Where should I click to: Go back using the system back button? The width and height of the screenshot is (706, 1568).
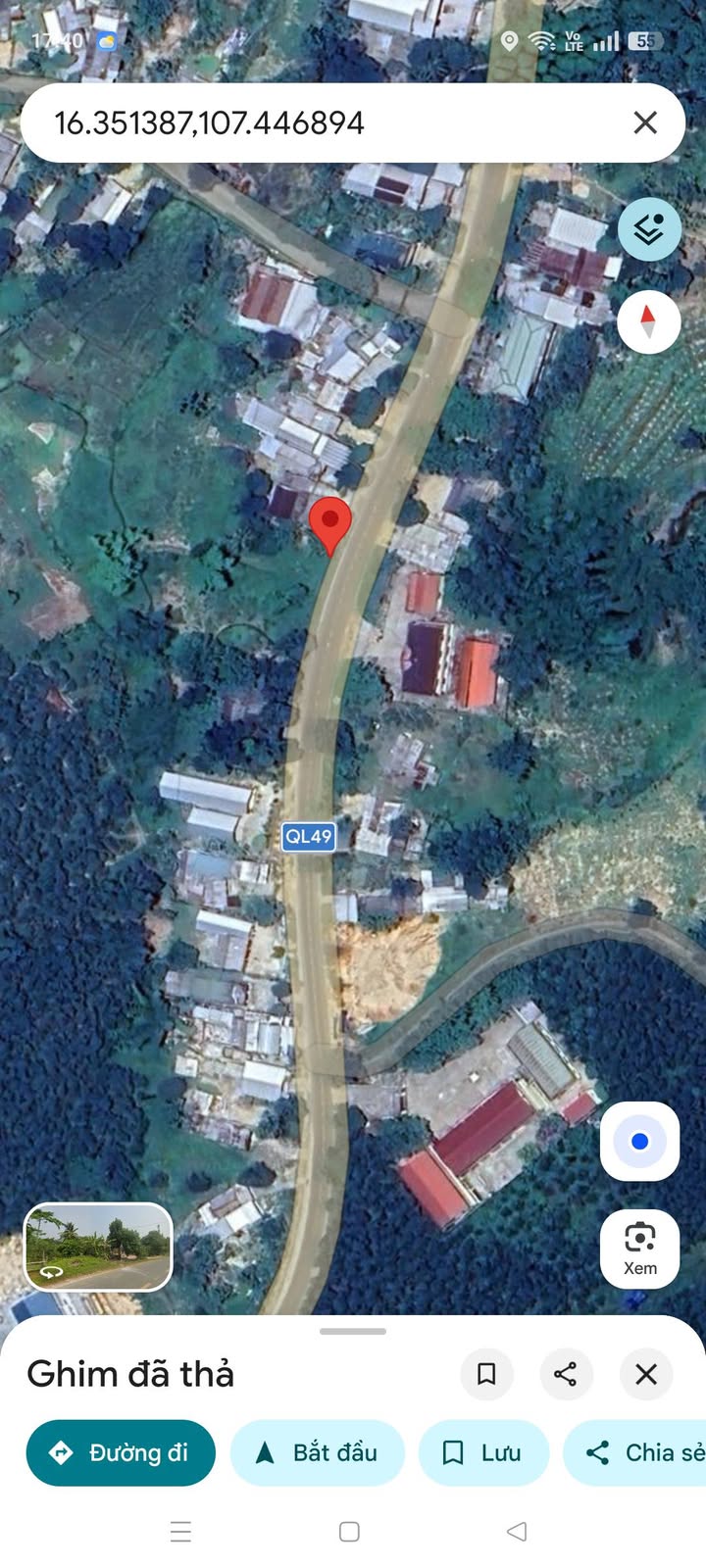coord(517,1531)
